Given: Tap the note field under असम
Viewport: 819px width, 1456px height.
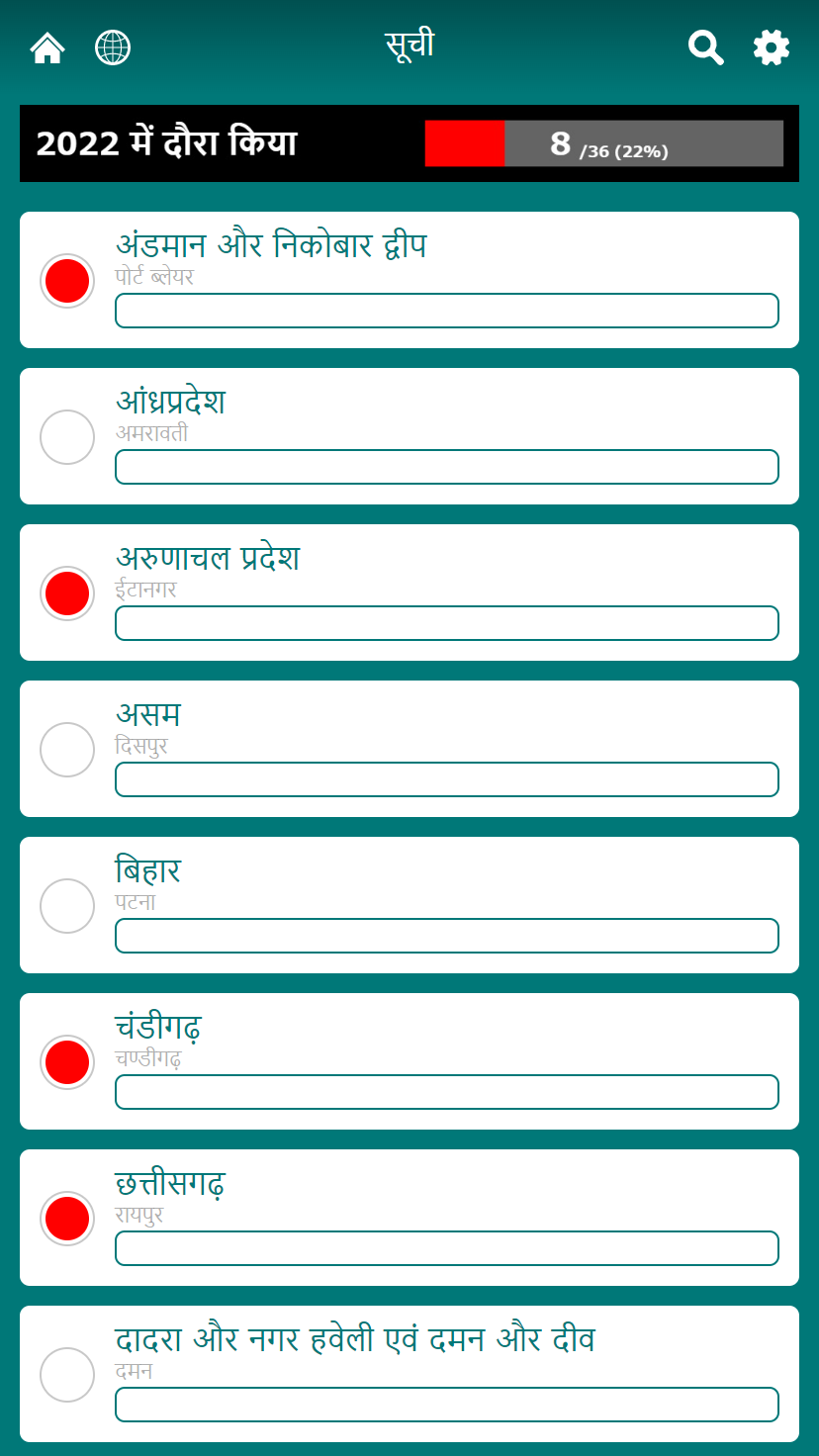Looking at the screenshot, I should (447, 779).
